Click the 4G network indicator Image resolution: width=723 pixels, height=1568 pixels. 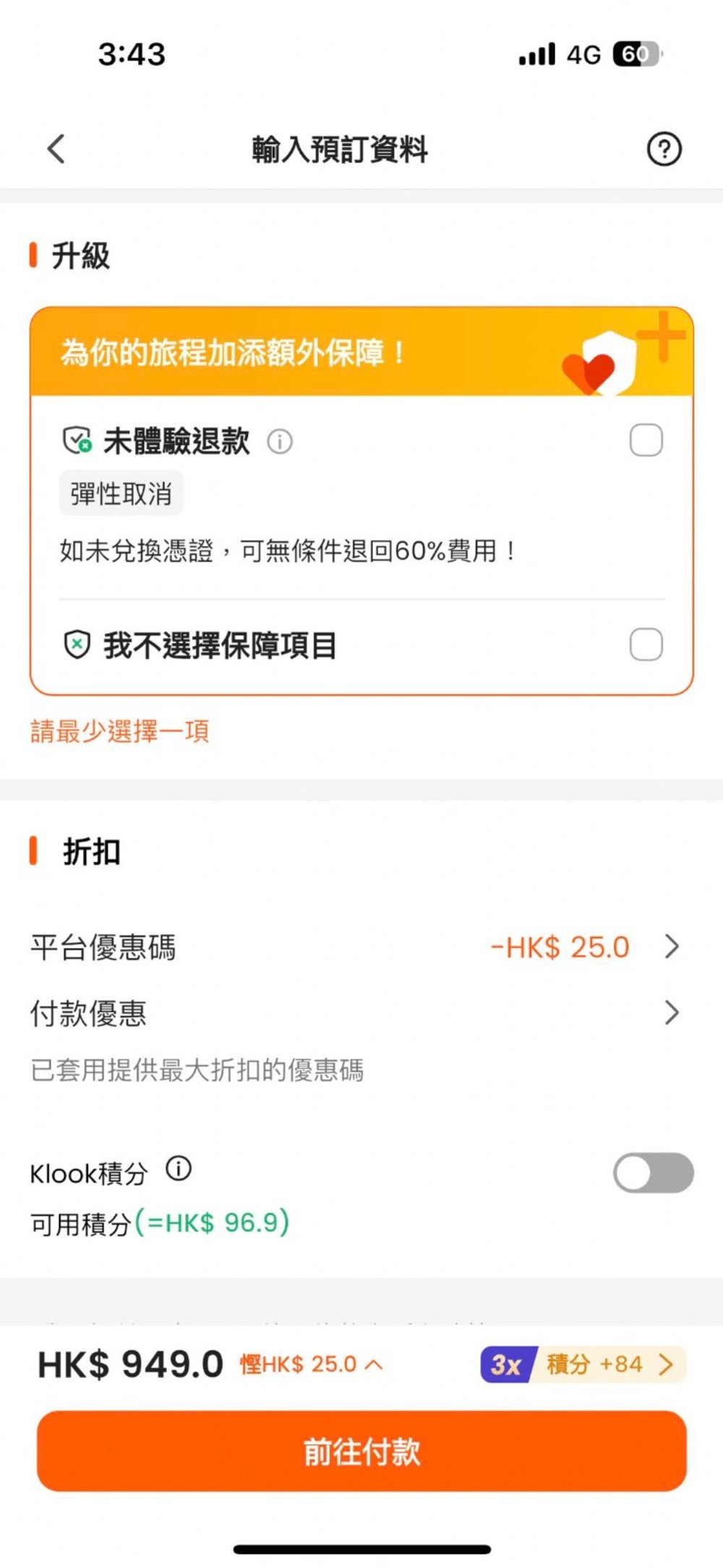584,54
